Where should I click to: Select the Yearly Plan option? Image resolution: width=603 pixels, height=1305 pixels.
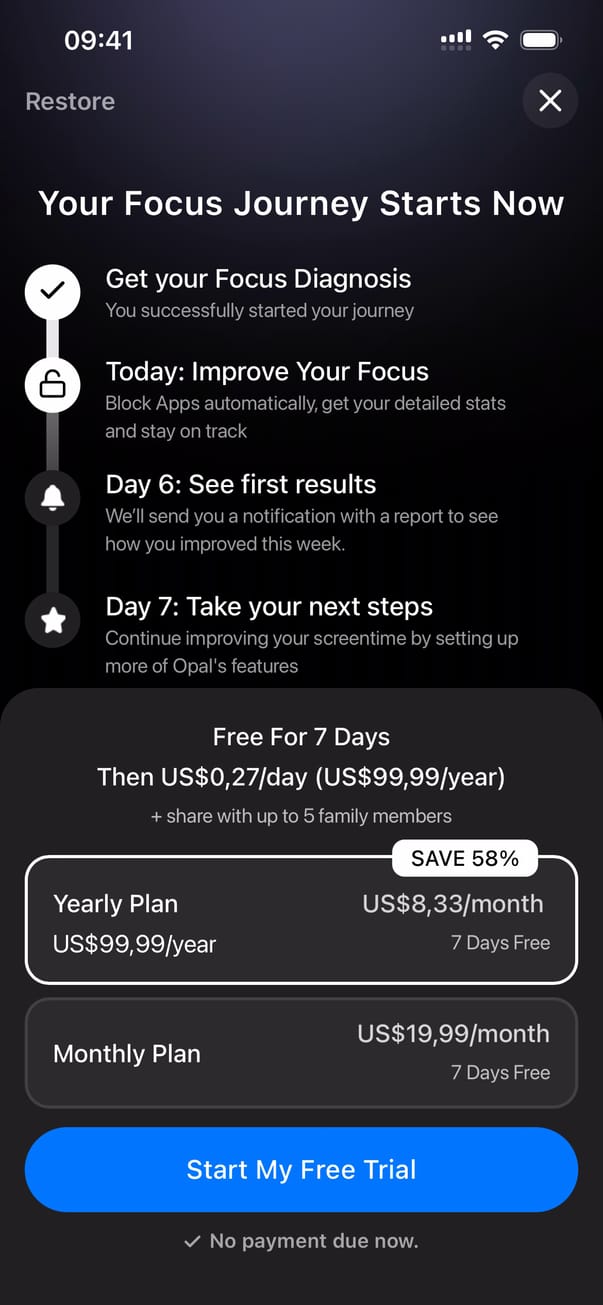click(301, 920)
